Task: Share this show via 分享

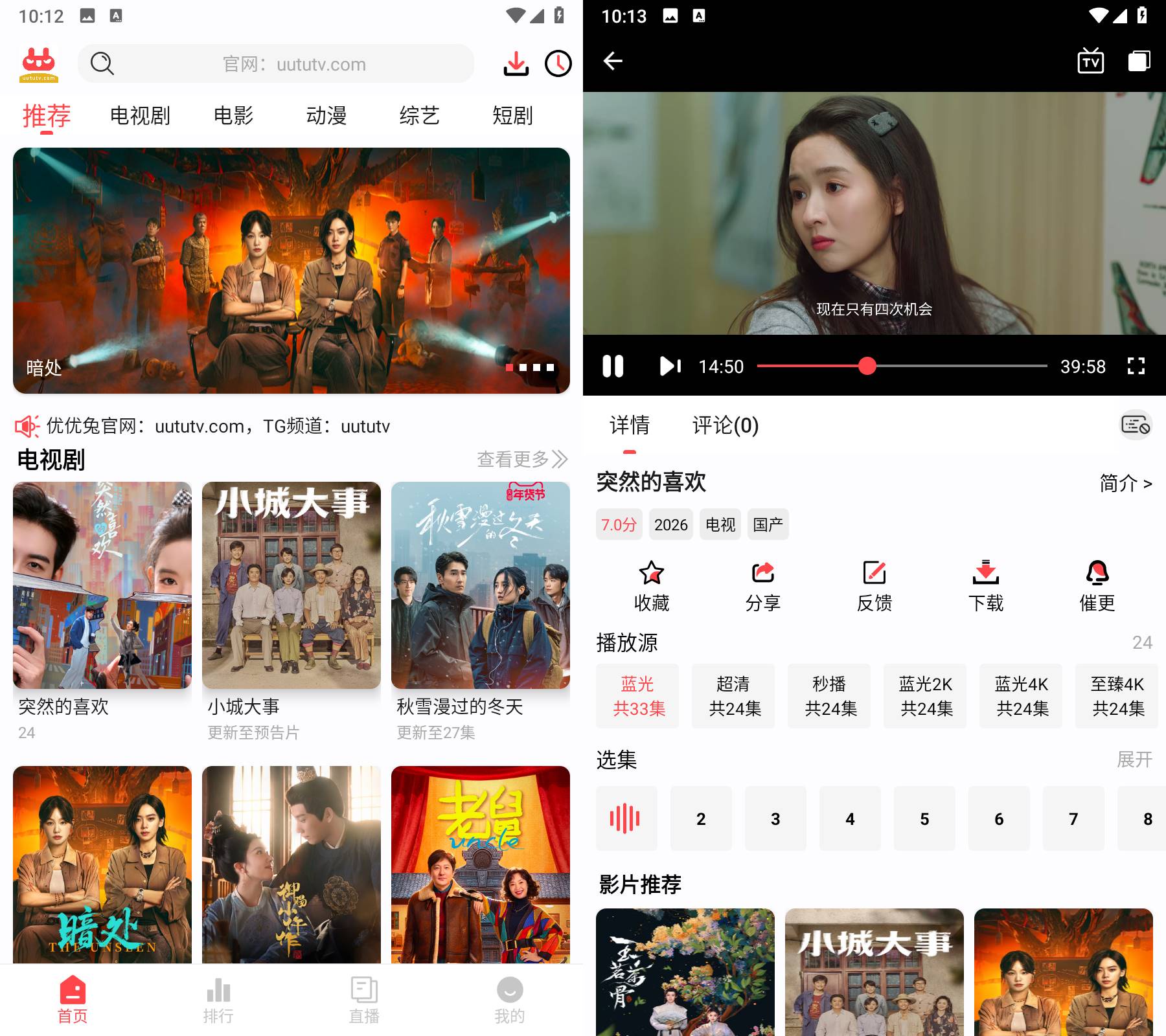Action: point(763,585)
